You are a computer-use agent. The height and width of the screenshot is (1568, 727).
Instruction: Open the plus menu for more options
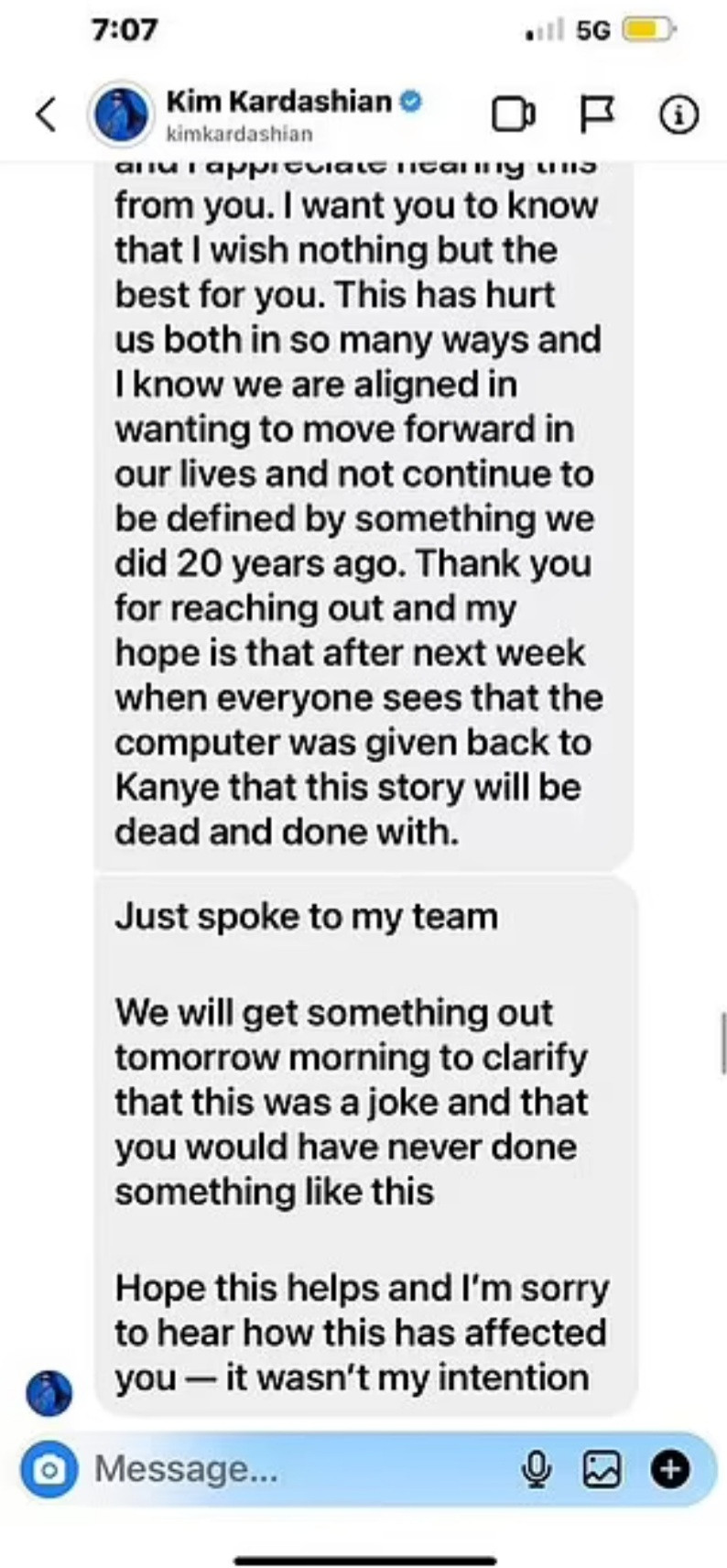click(670, 1469)
